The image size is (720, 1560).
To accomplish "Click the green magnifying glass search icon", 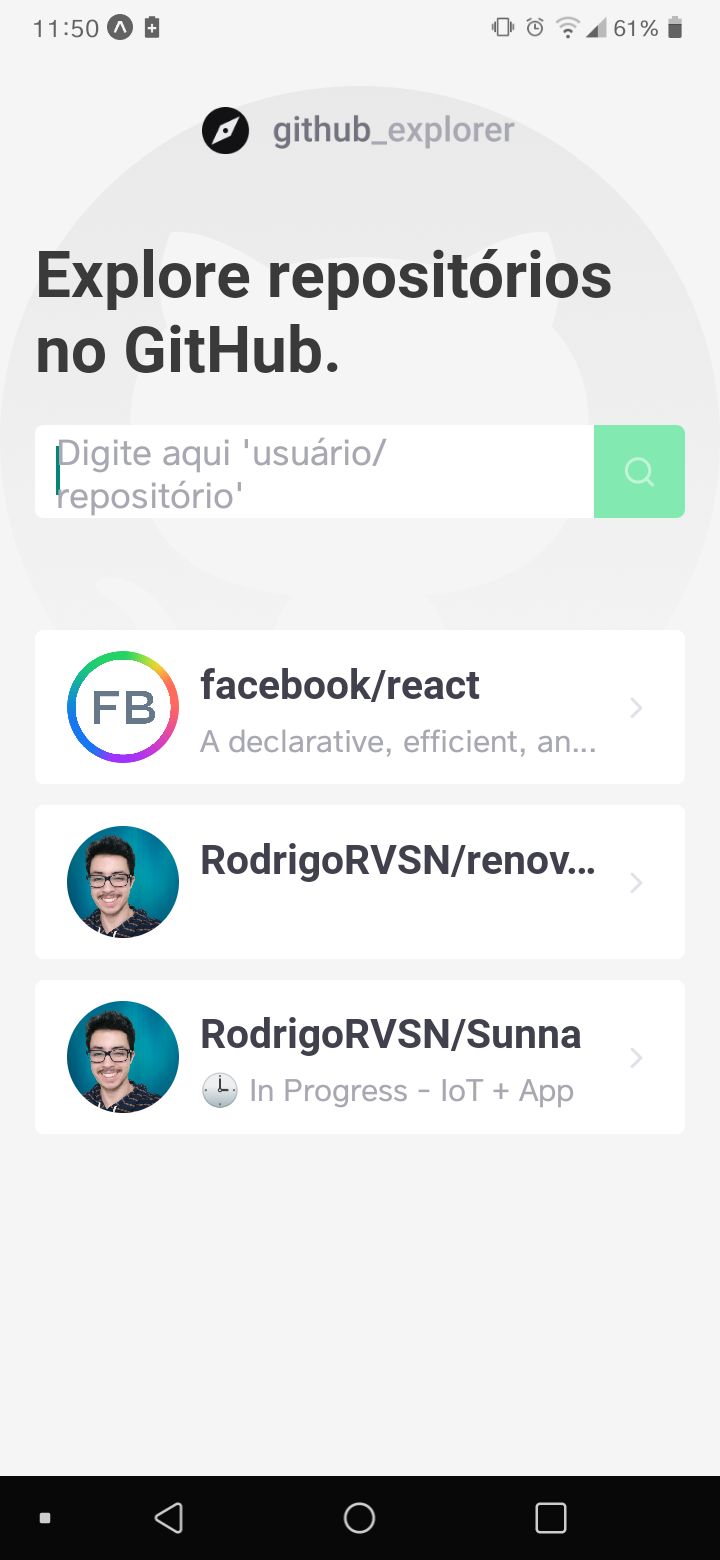I will tap(639, 471).
